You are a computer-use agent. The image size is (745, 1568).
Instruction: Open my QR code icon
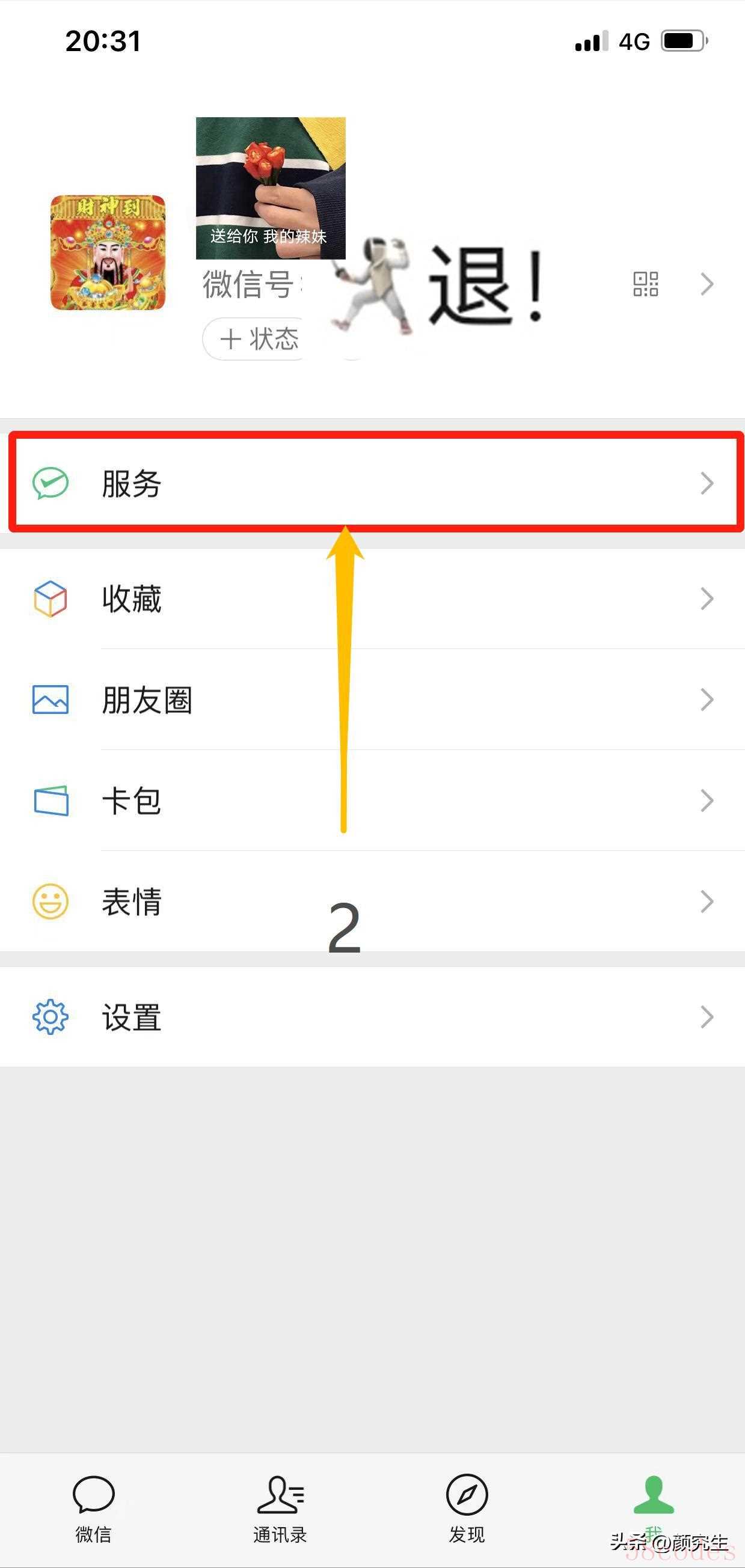646,284
